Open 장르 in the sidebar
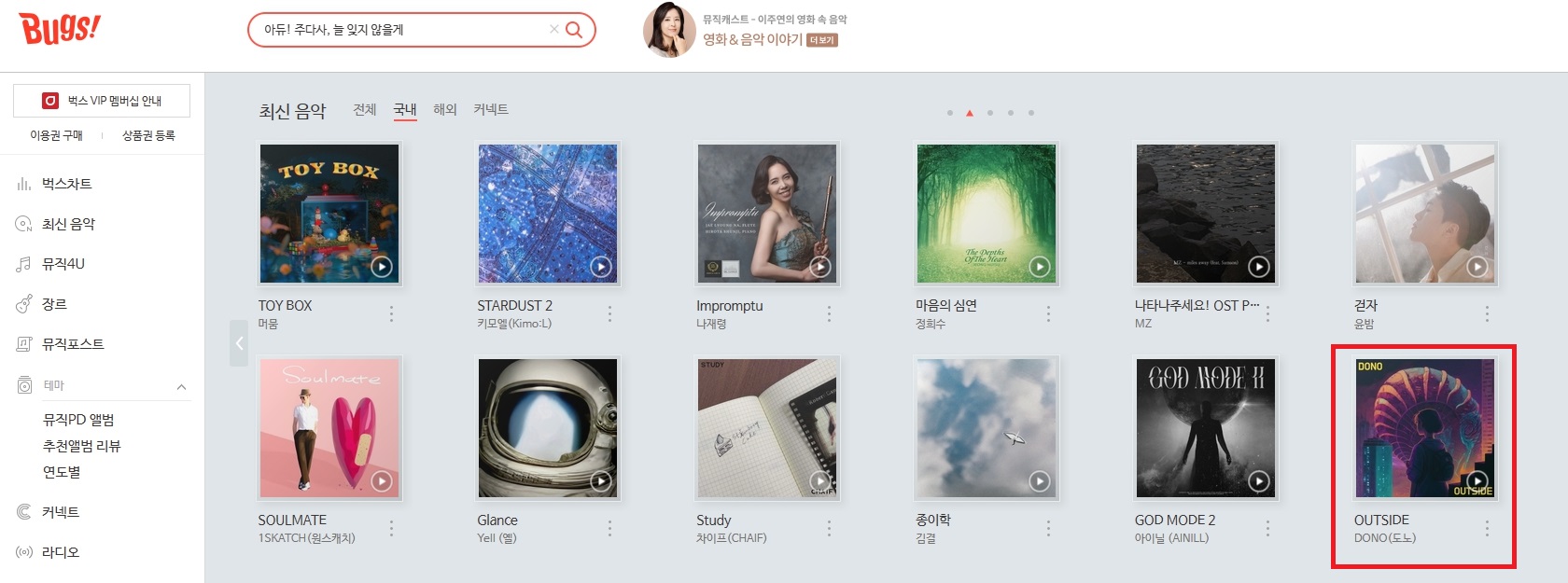The height and width of the screenshot is (583, 1568). [54, 304]
